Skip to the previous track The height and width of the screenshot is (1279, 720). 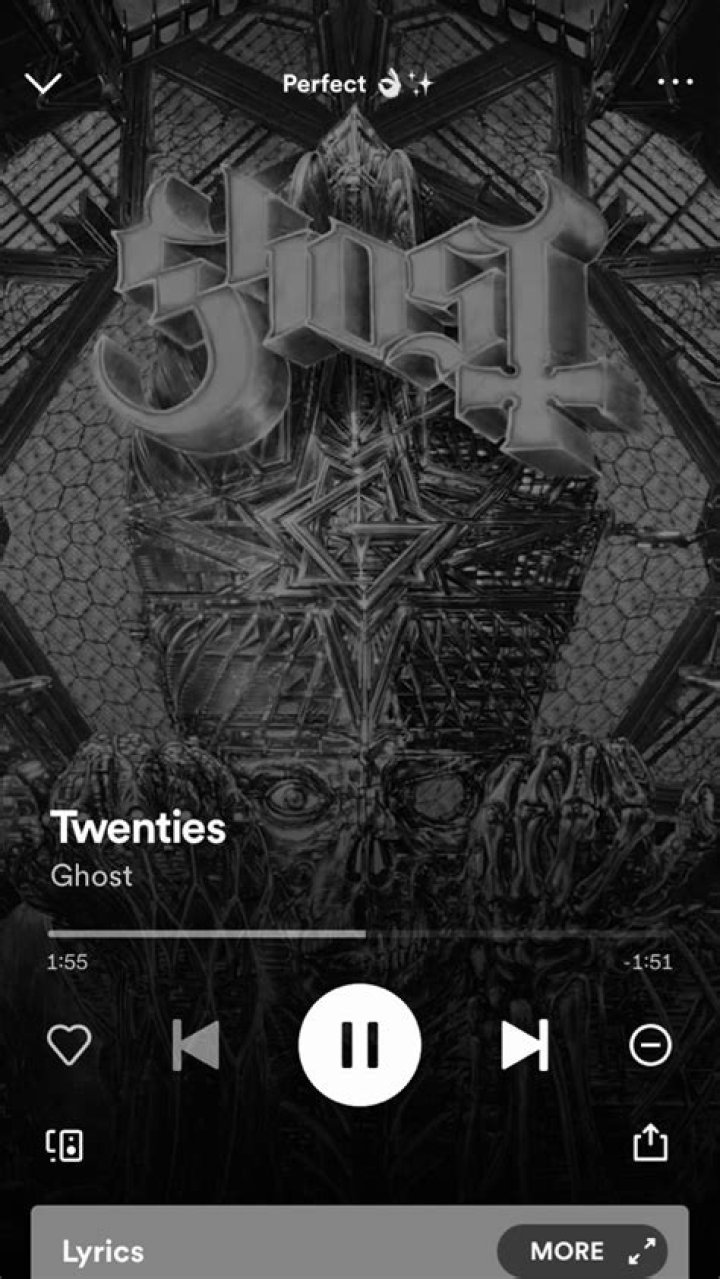click(x=196, y=1045)
